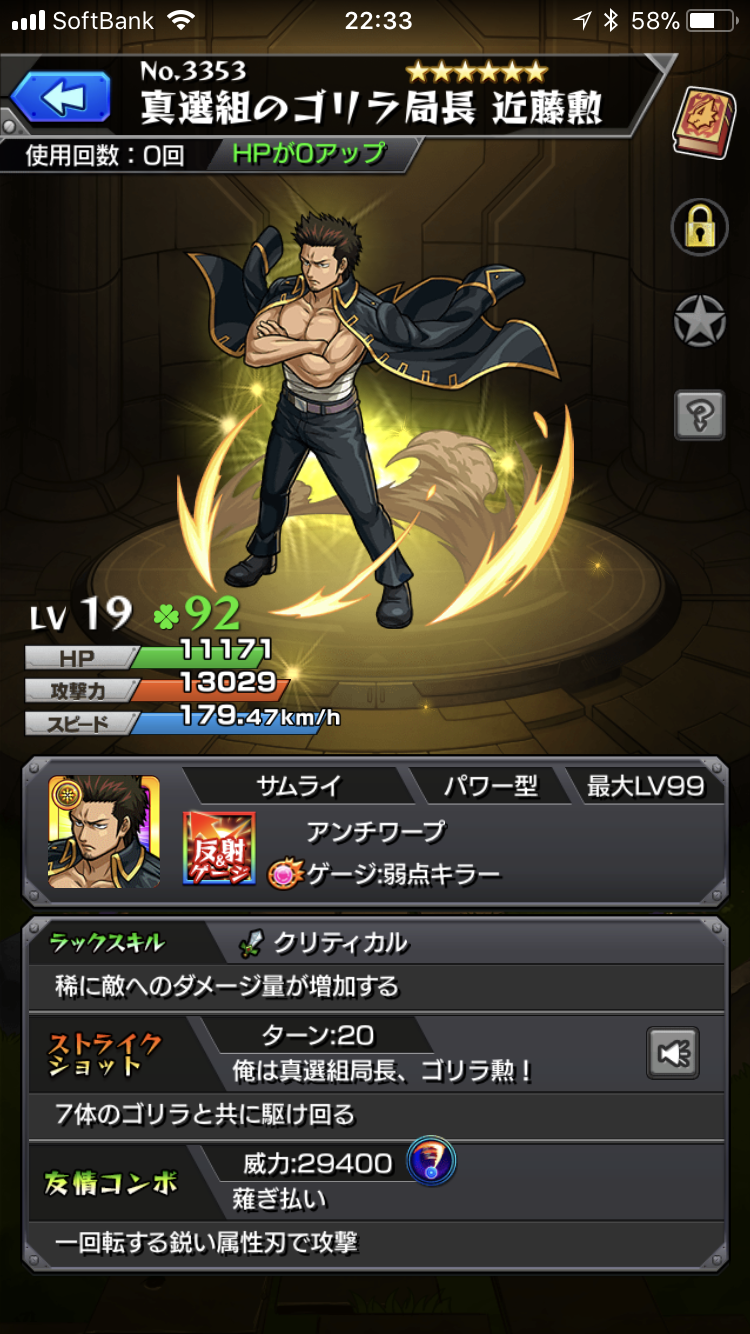The image size is (750, 1334).
Task: Go back with the blue arrow button
Action: pos(60,98)
